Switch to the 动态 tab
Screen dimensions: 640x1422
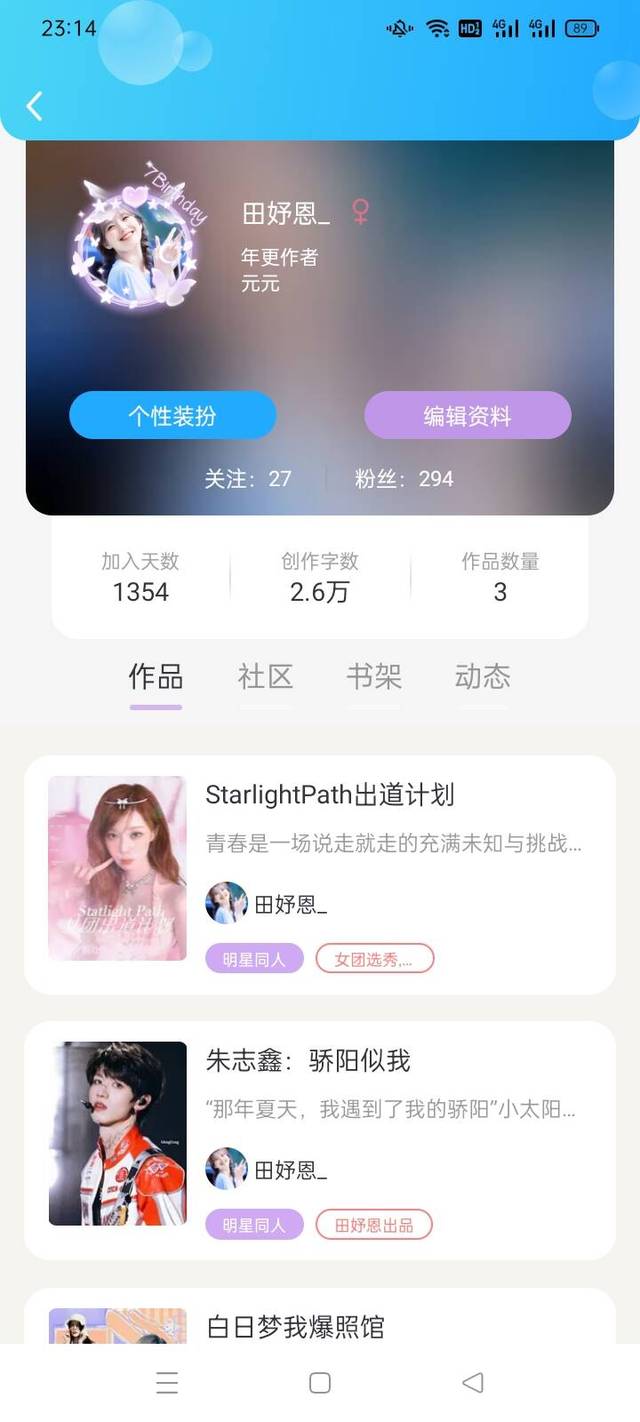[482, 678]
